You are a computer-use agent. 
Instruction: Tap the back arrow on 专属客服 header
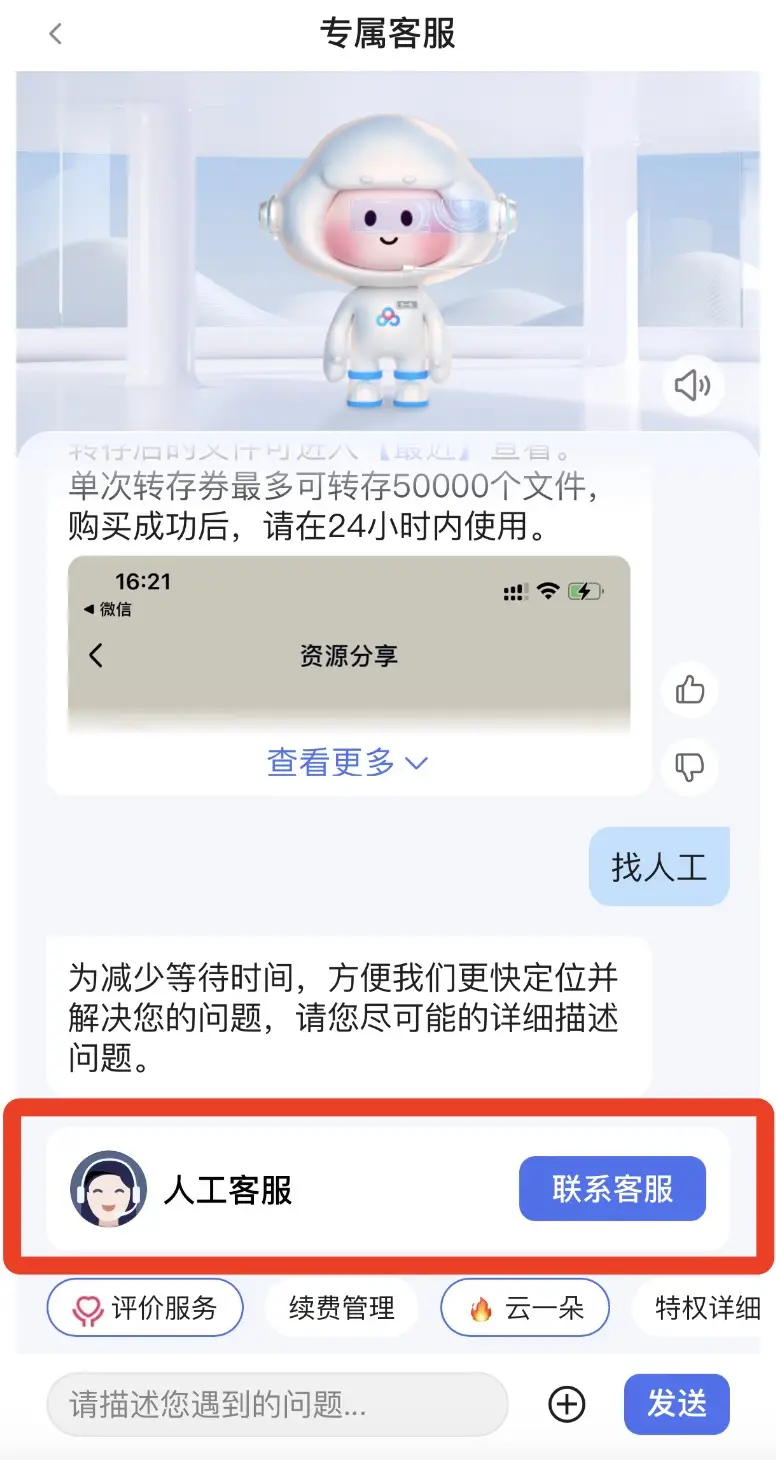tap(55, 33)
